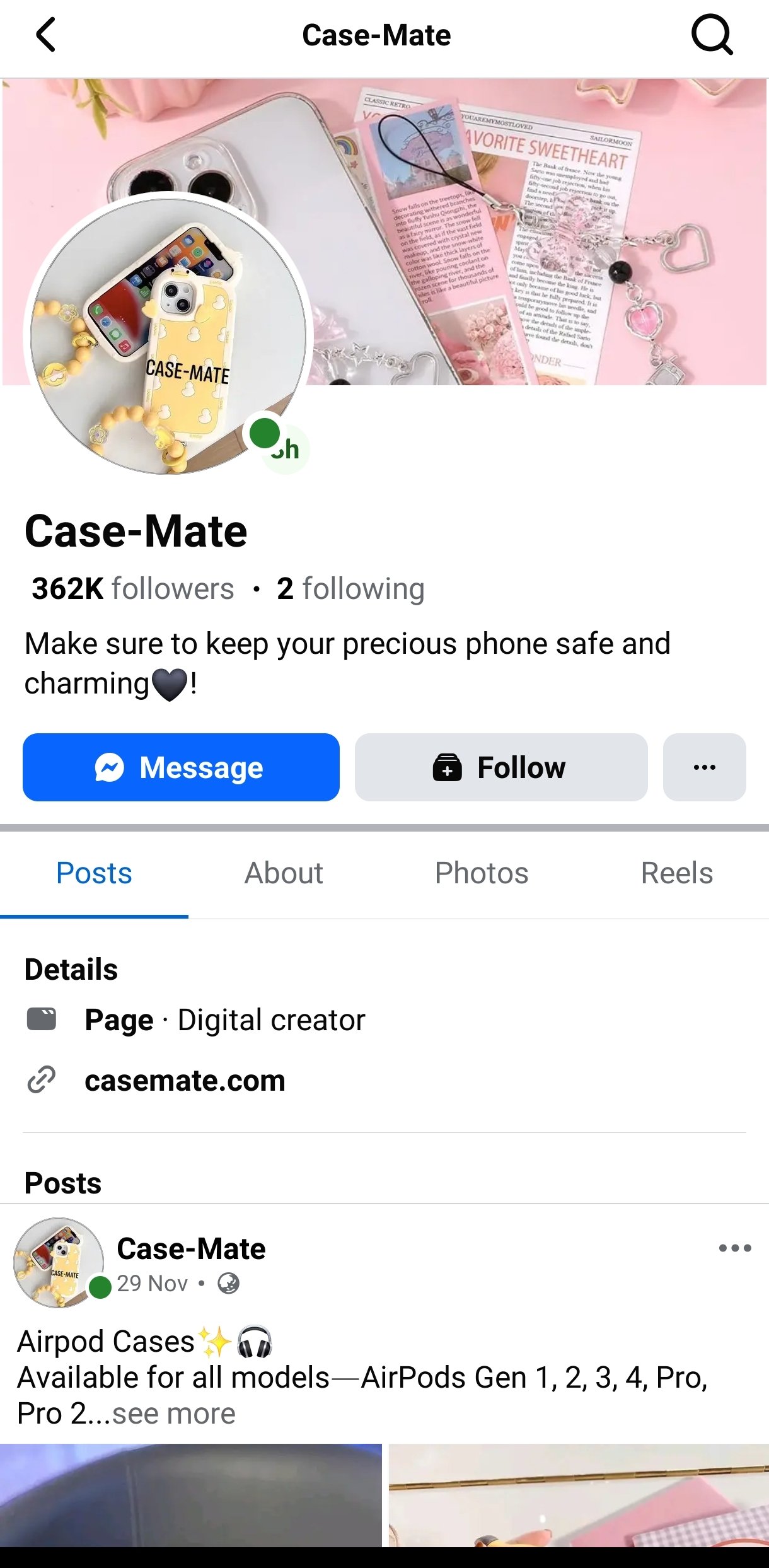Follow the Case-Mate page
This screenshot has height=1568, width=769.
(501, 767)
